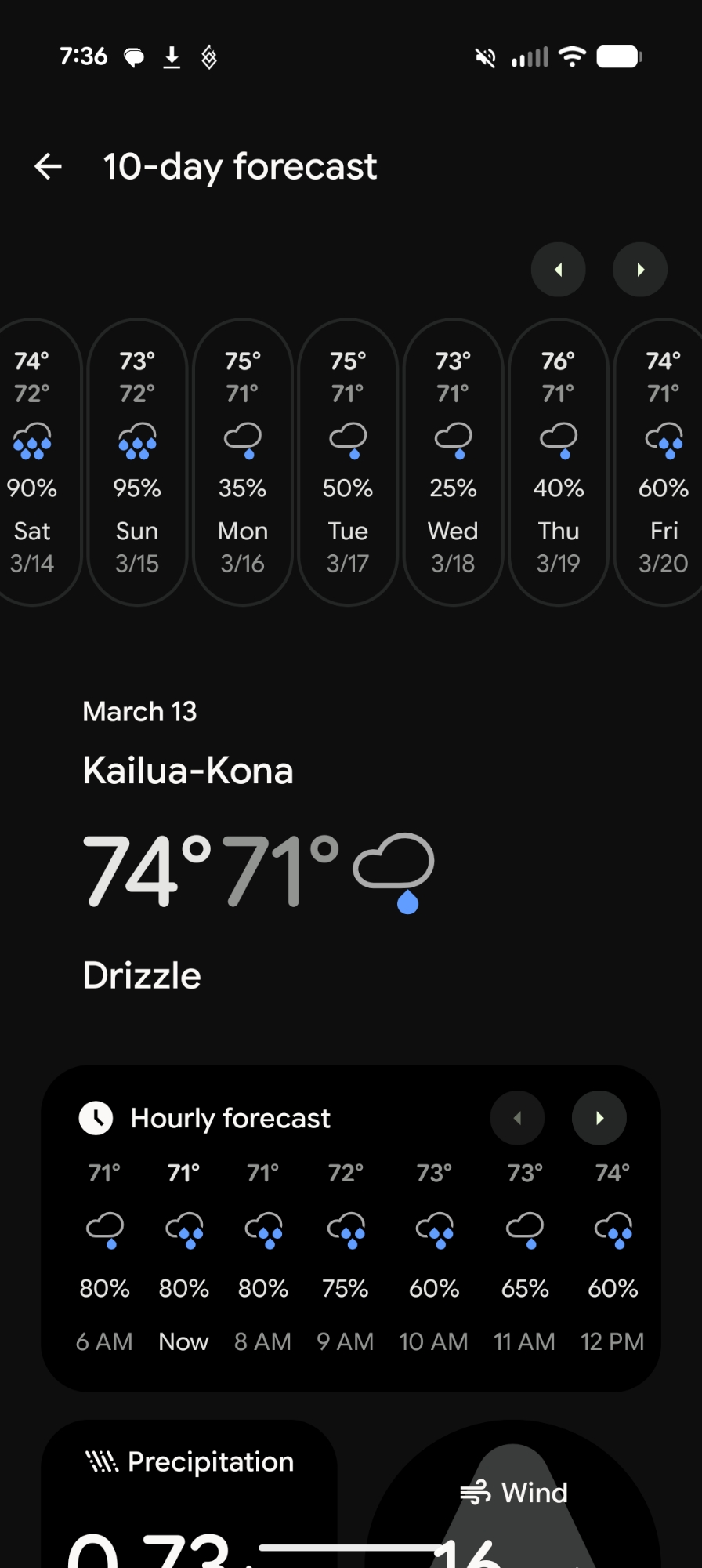The width and height of the screenshot is (702, 1568).
Task: Select the Tue 3/17 forecast day
Action: point(348,463)
